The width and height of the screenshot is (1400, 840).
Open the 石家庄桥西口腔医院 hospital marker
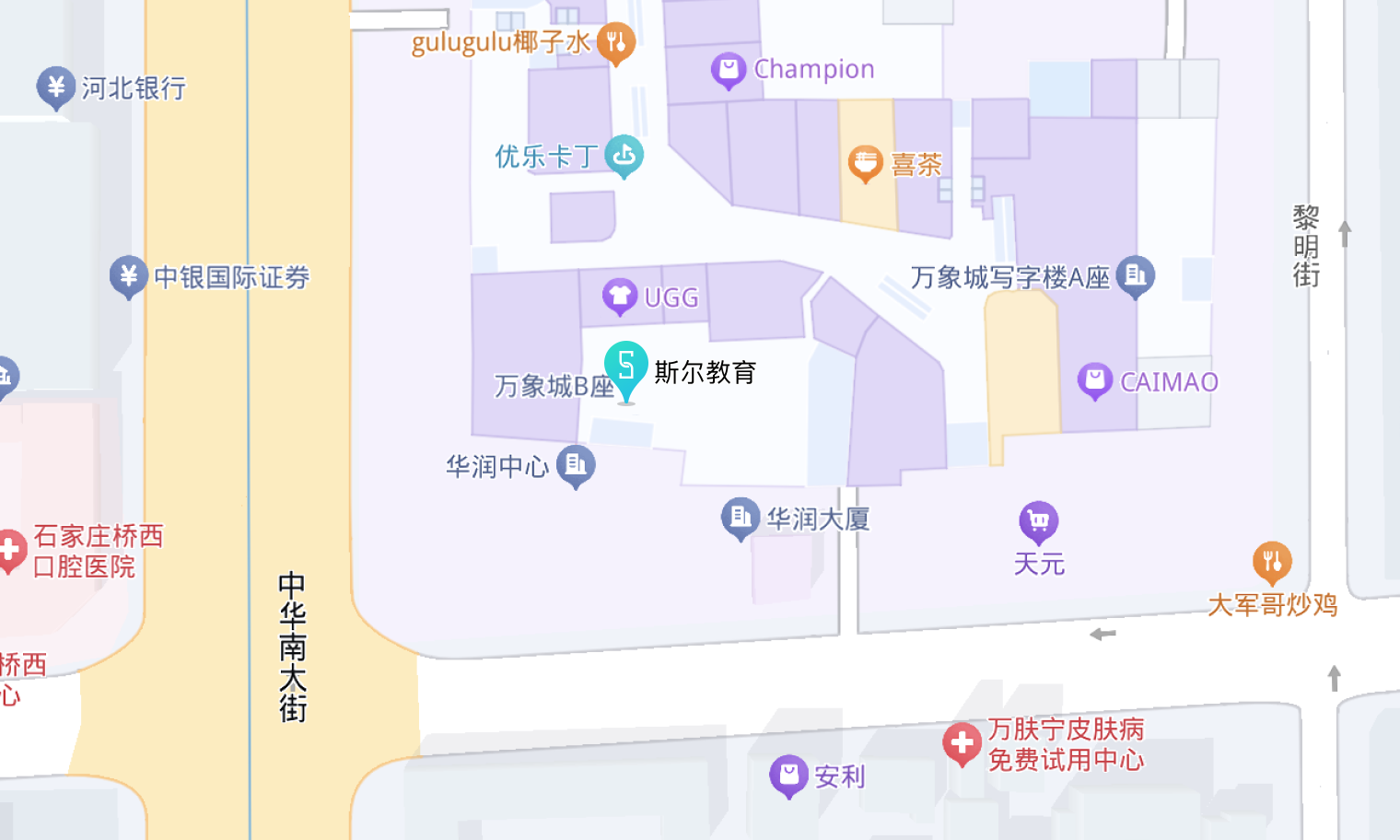(11, 551)
